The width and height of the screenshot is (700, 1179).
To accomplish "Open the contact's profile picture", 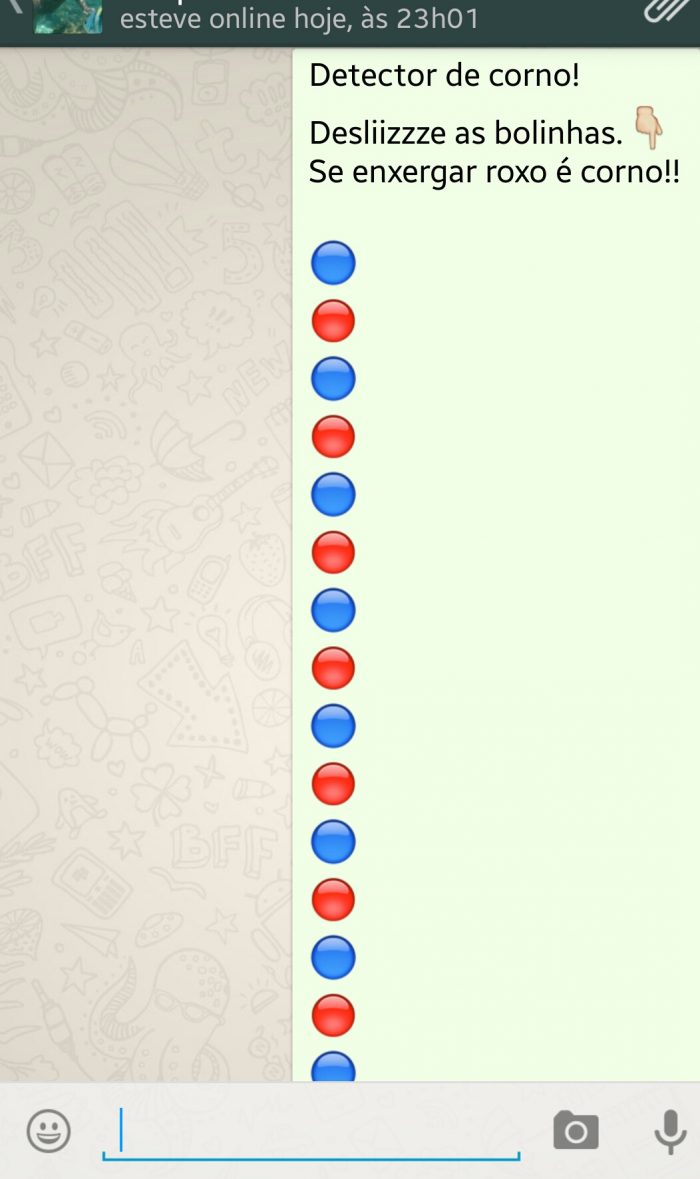I will [x=68, y=16].
